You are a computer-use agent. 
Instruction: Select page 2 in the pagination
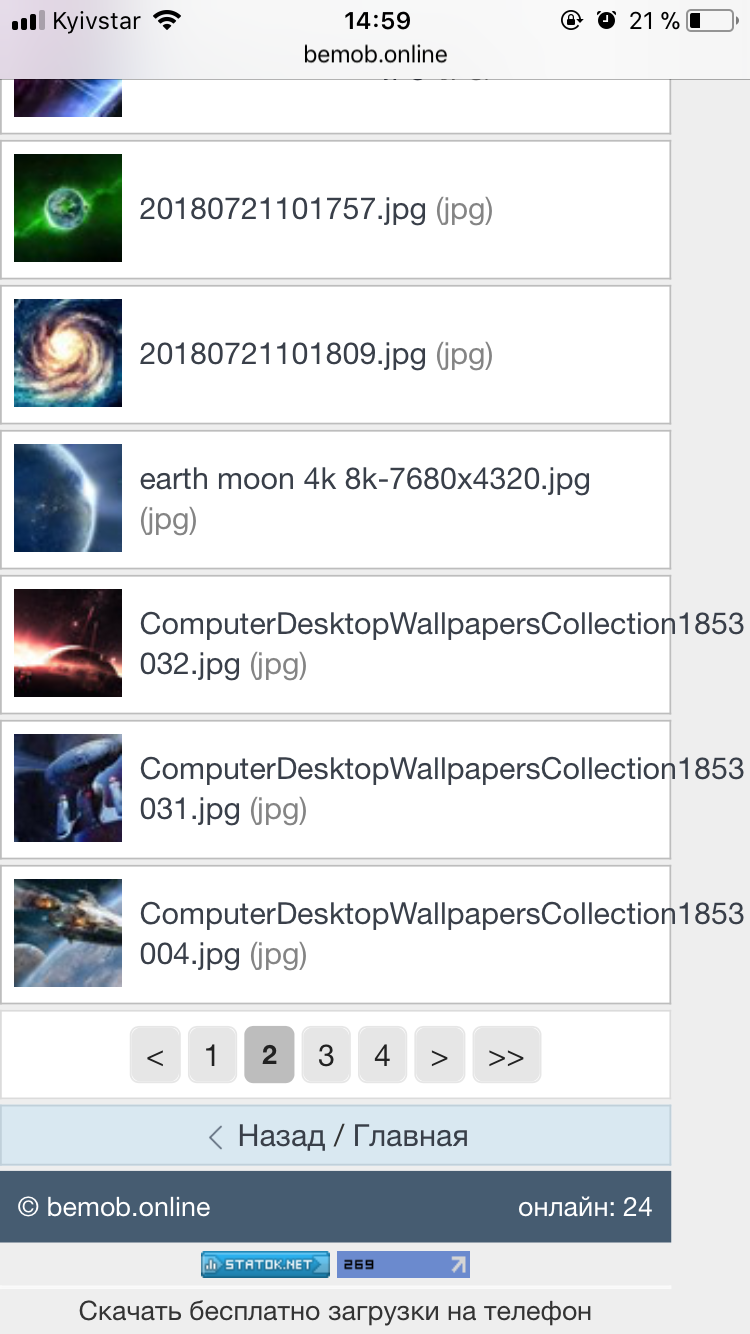pos(269,1055)
